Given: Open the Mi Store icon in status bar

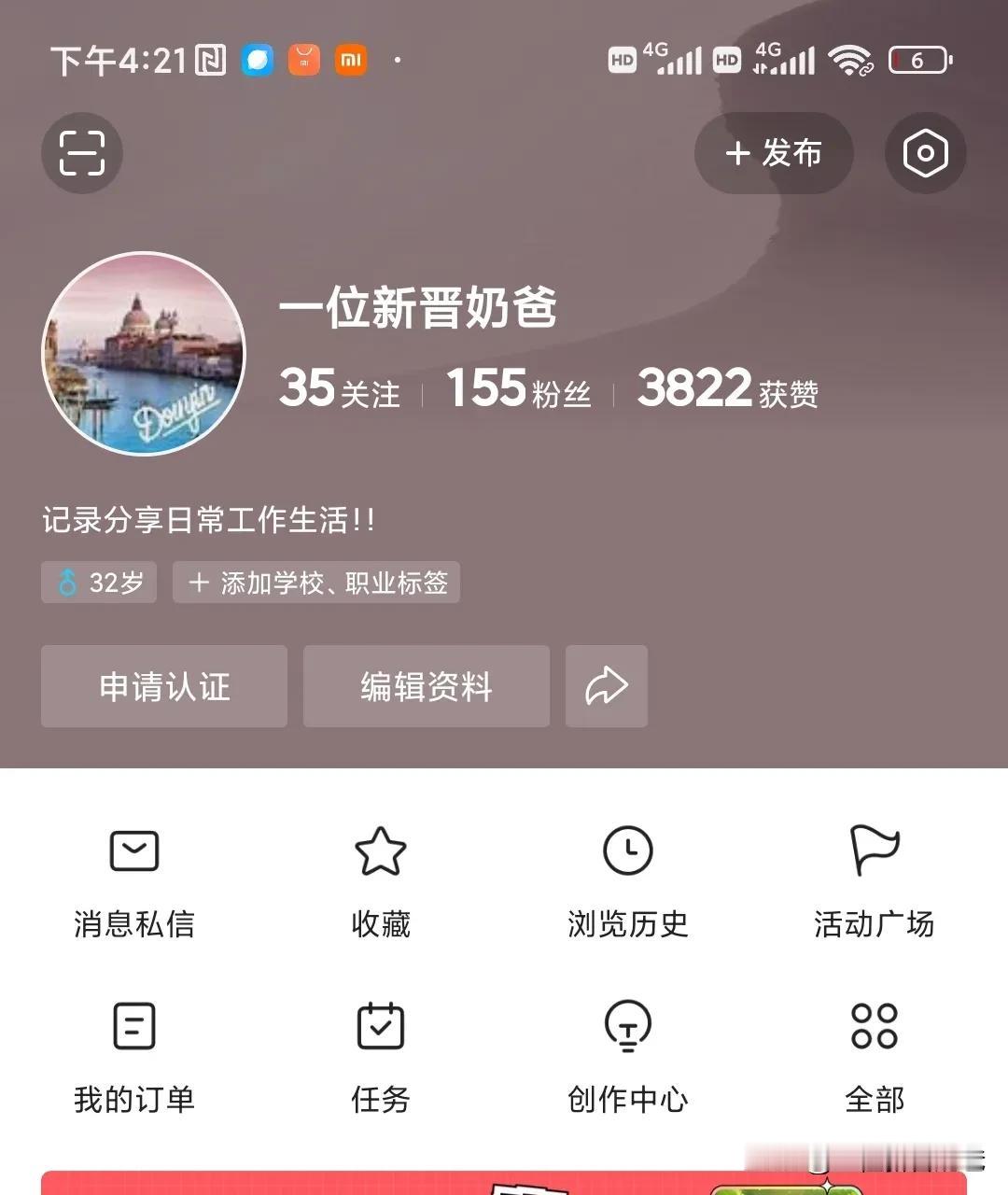Looking at the screenshot, I should [x=350, y=59].
